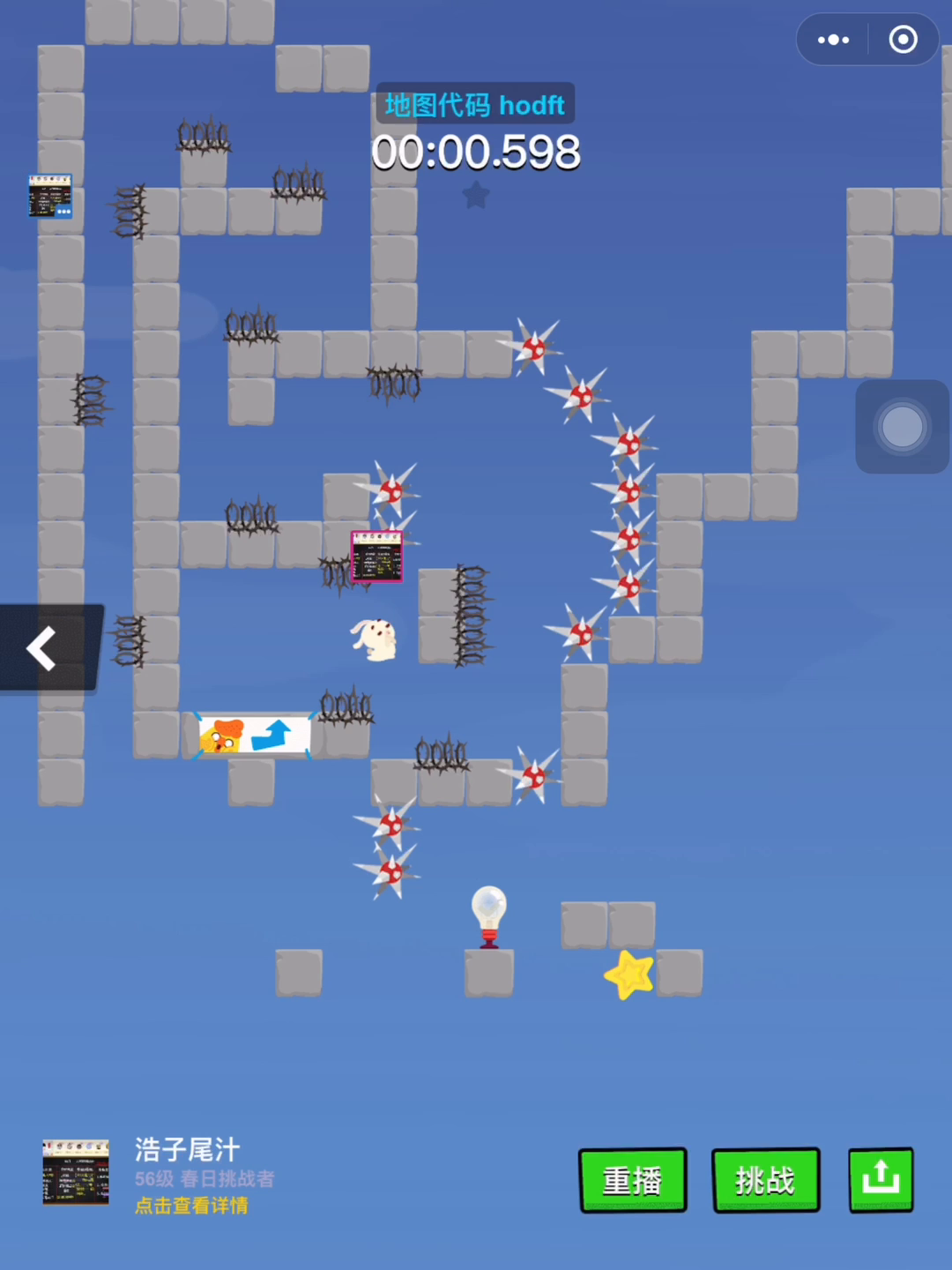This screenshot has height=1270, width=952.
Task: Tap 挑战 to challenge this map
Action: pyautogui.click(x=765, y=1180)
